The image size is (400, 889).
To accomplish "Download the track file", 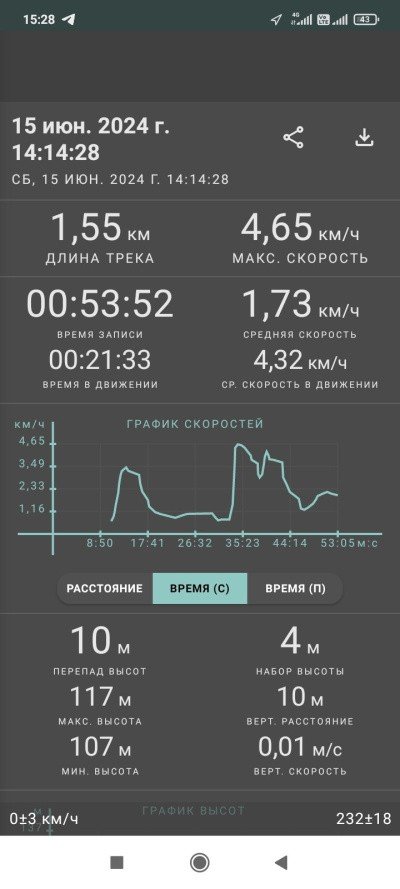I will pyautogui.click(x=364, y=138).
